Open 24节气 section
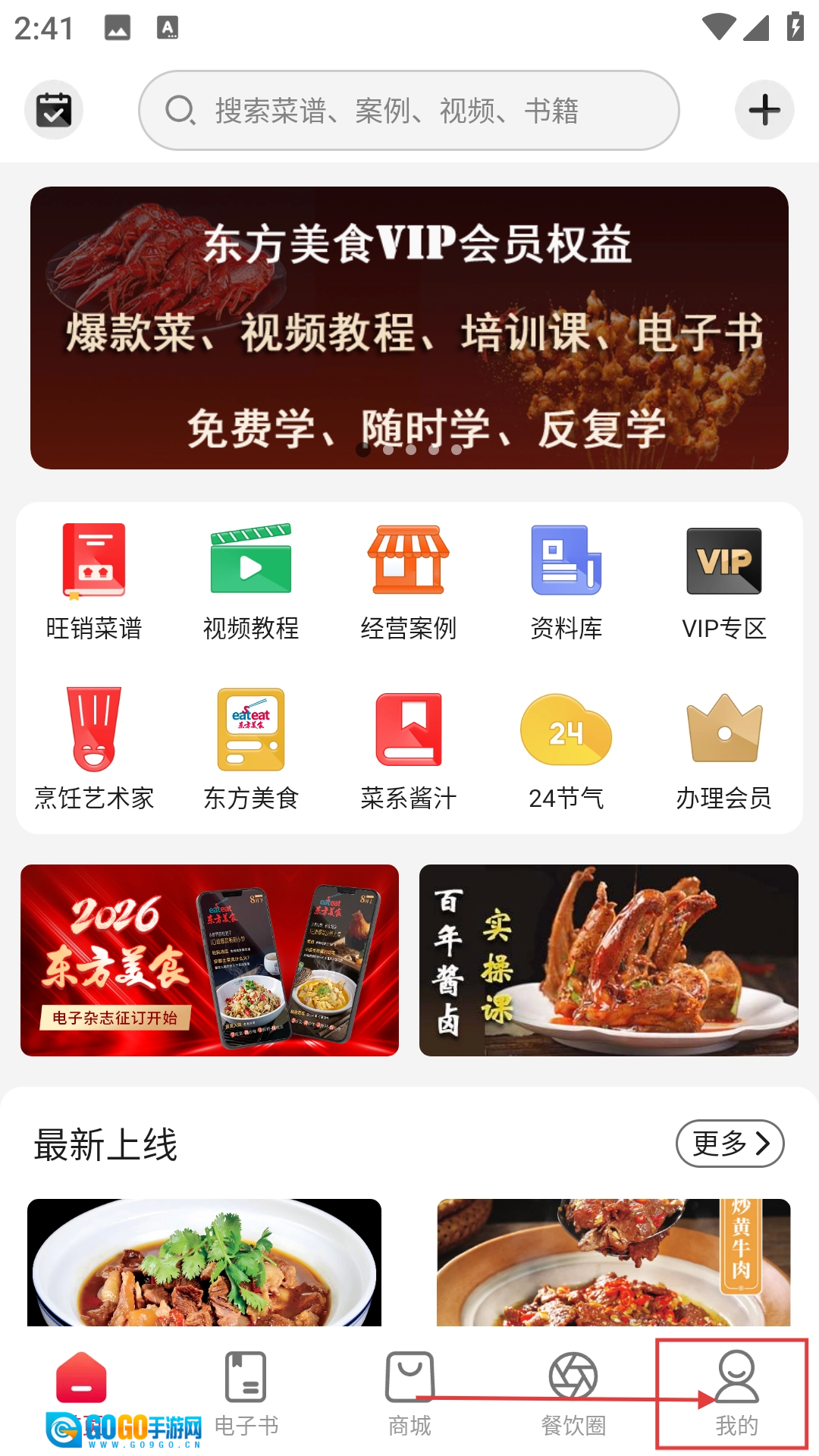 [566, 749]
